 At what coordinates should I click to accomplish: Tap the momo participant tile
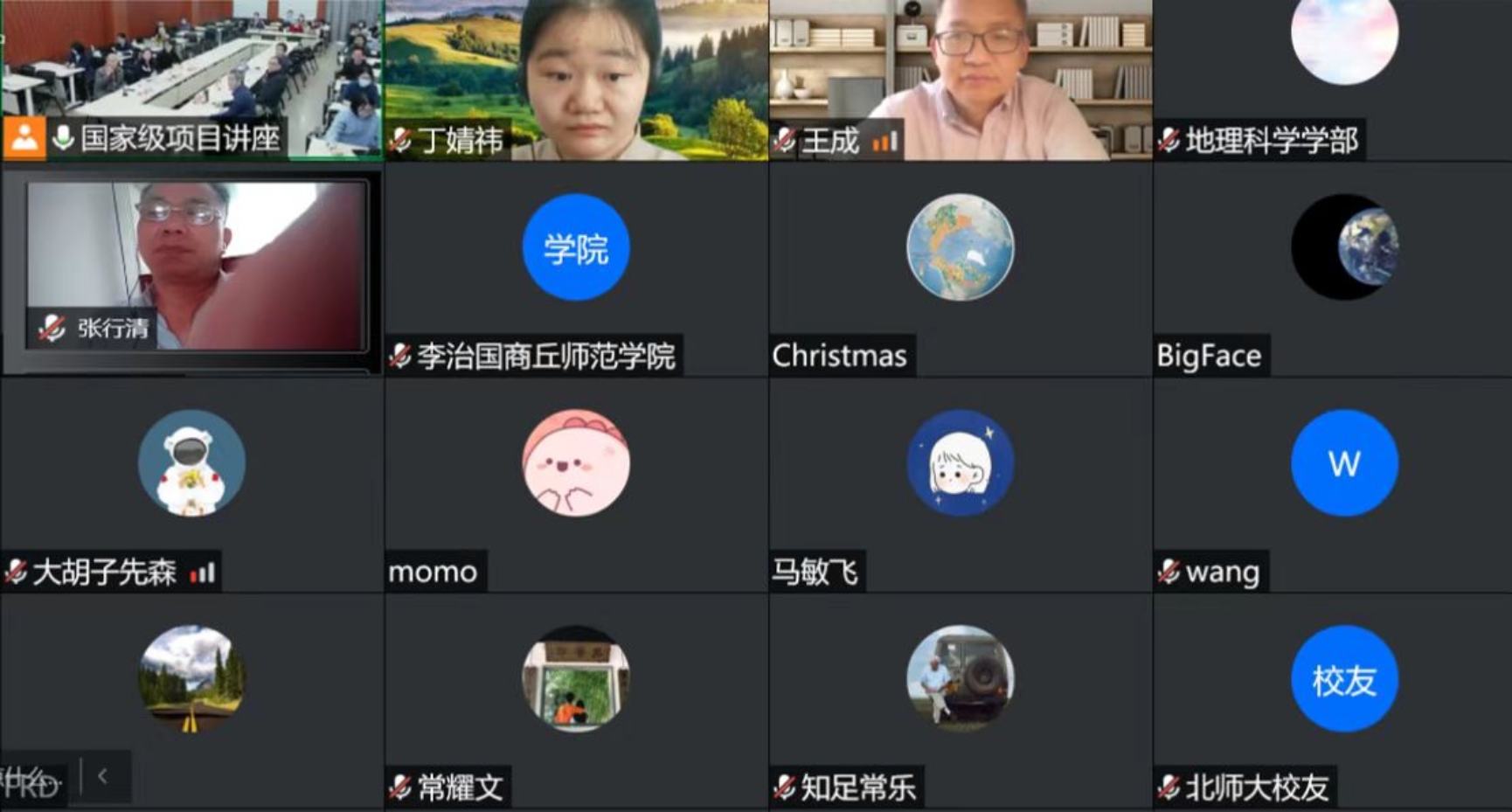(x=576, y=485)
